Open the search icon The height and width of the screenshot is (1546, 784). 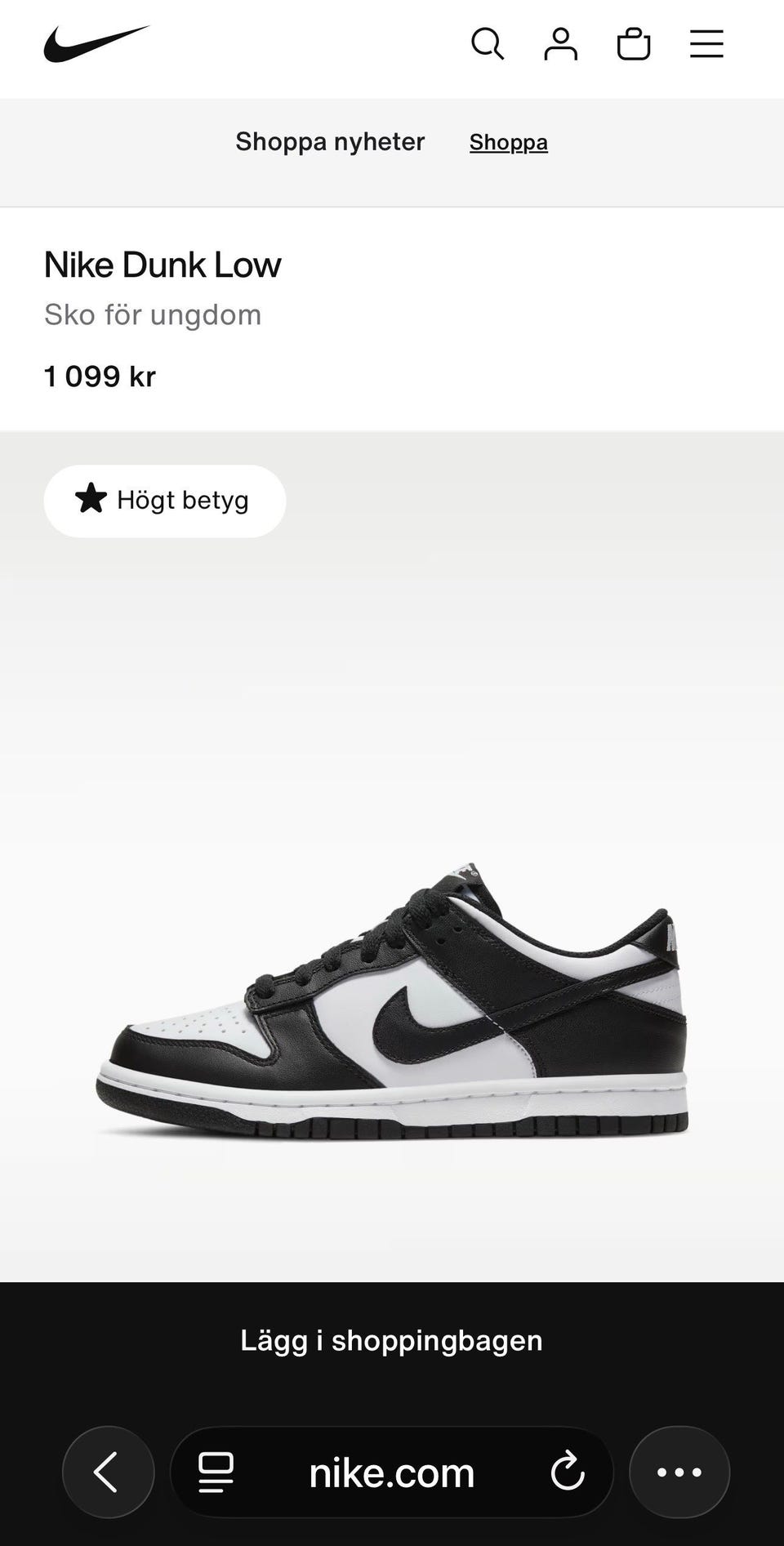(x=488, y=44)
